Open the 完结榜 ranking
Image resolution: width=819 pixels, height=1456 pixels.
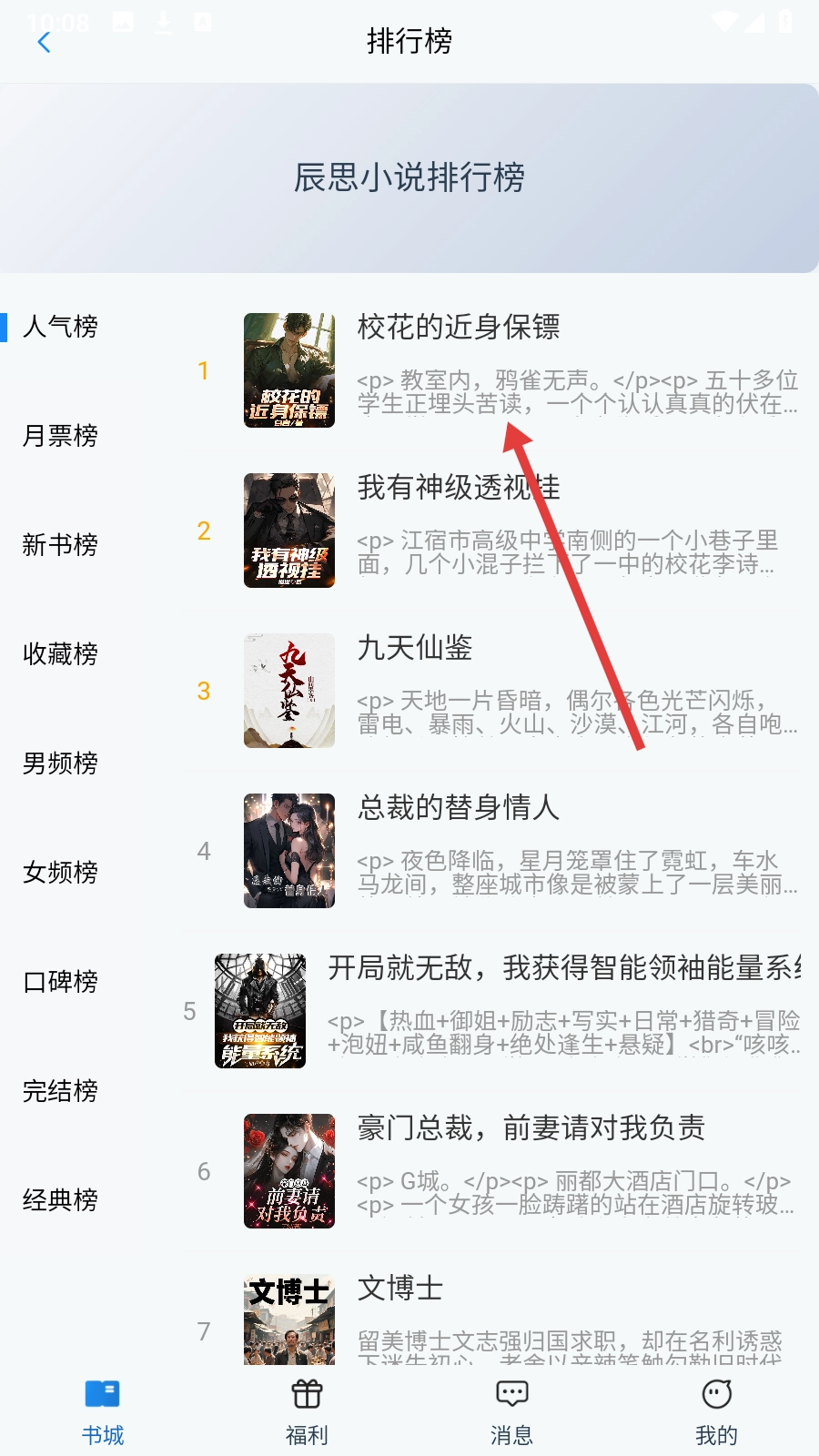60,1091
